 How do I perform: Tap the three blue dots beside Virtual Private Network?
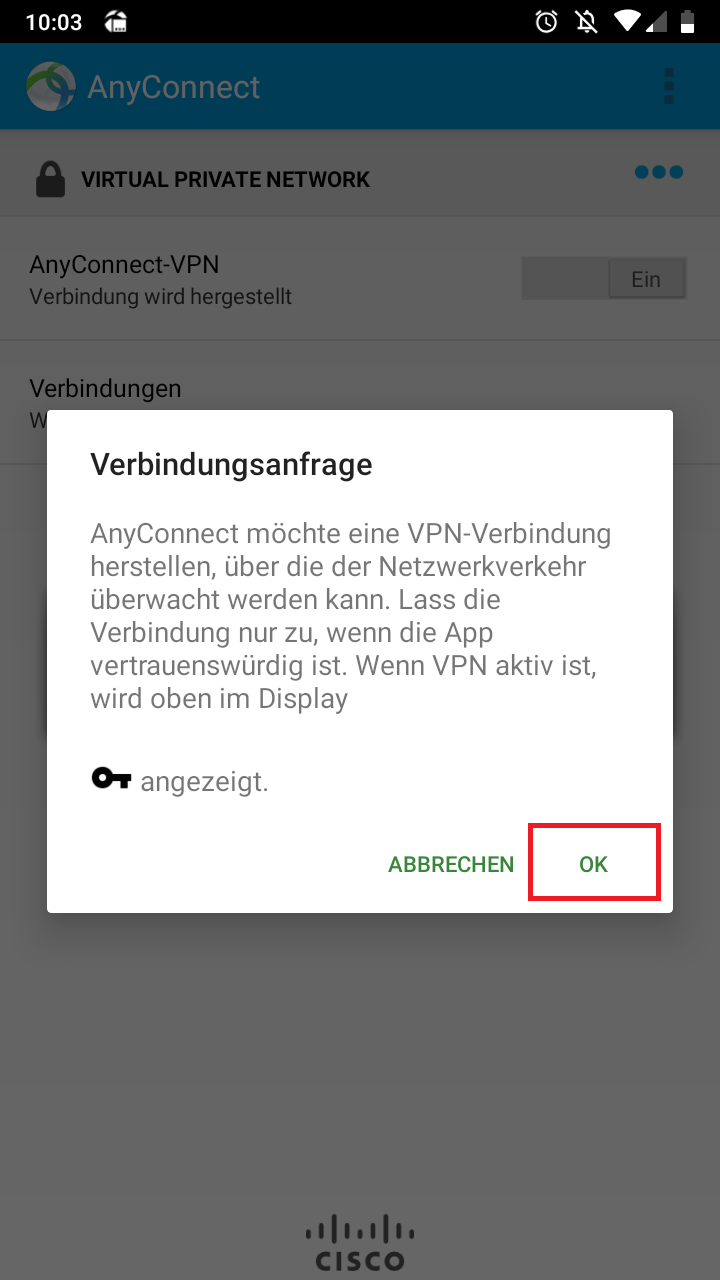tap(658, 172)
